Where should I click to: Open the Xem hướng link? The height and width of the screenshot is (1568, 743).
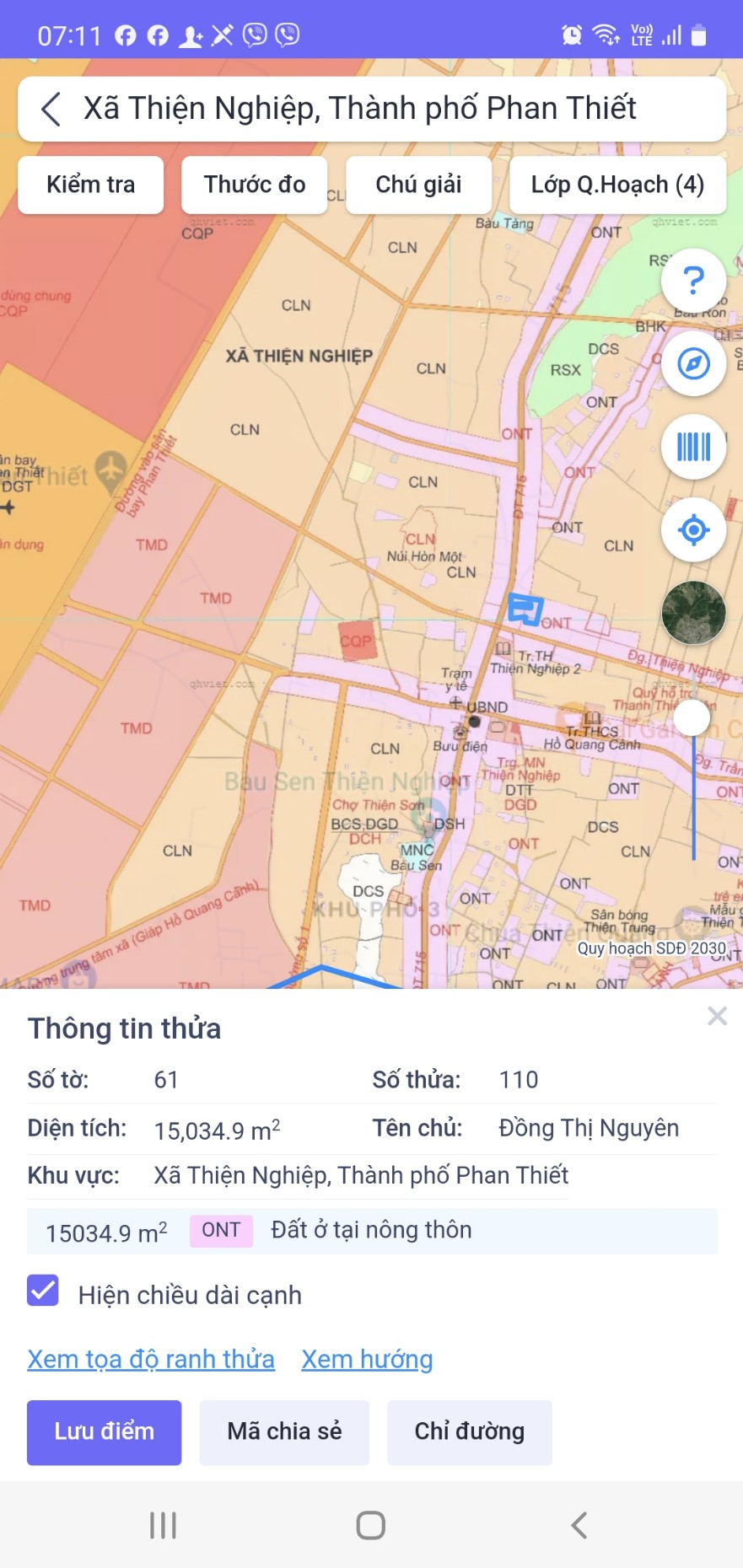coord(367,1359)
